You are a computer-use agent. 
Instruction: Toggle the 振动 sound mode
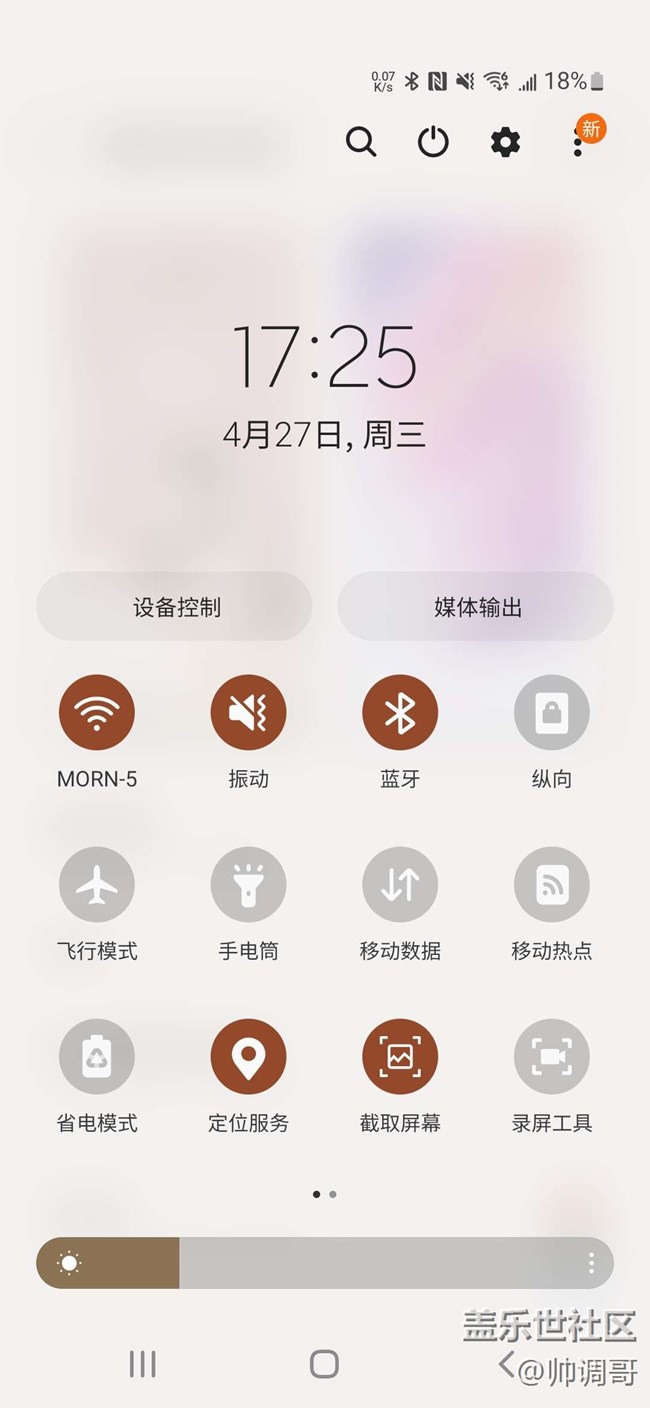coord(248,713)
